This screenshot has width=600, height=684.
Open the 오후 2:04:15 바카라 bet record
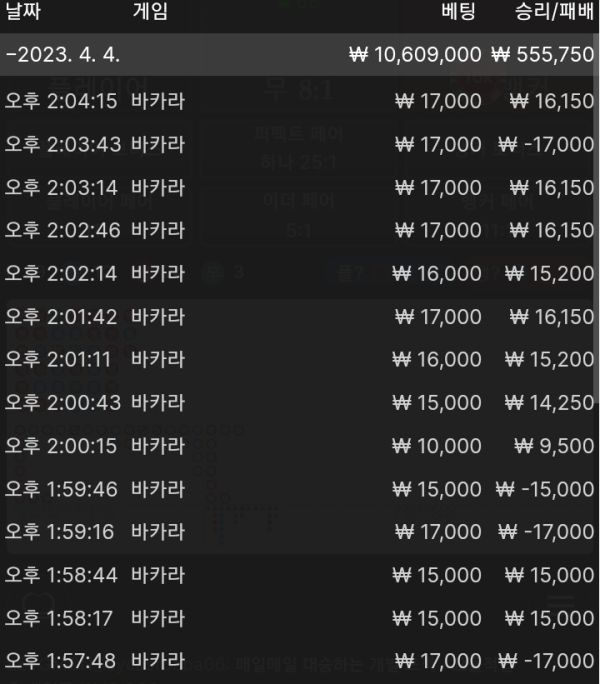coord(300,100)
